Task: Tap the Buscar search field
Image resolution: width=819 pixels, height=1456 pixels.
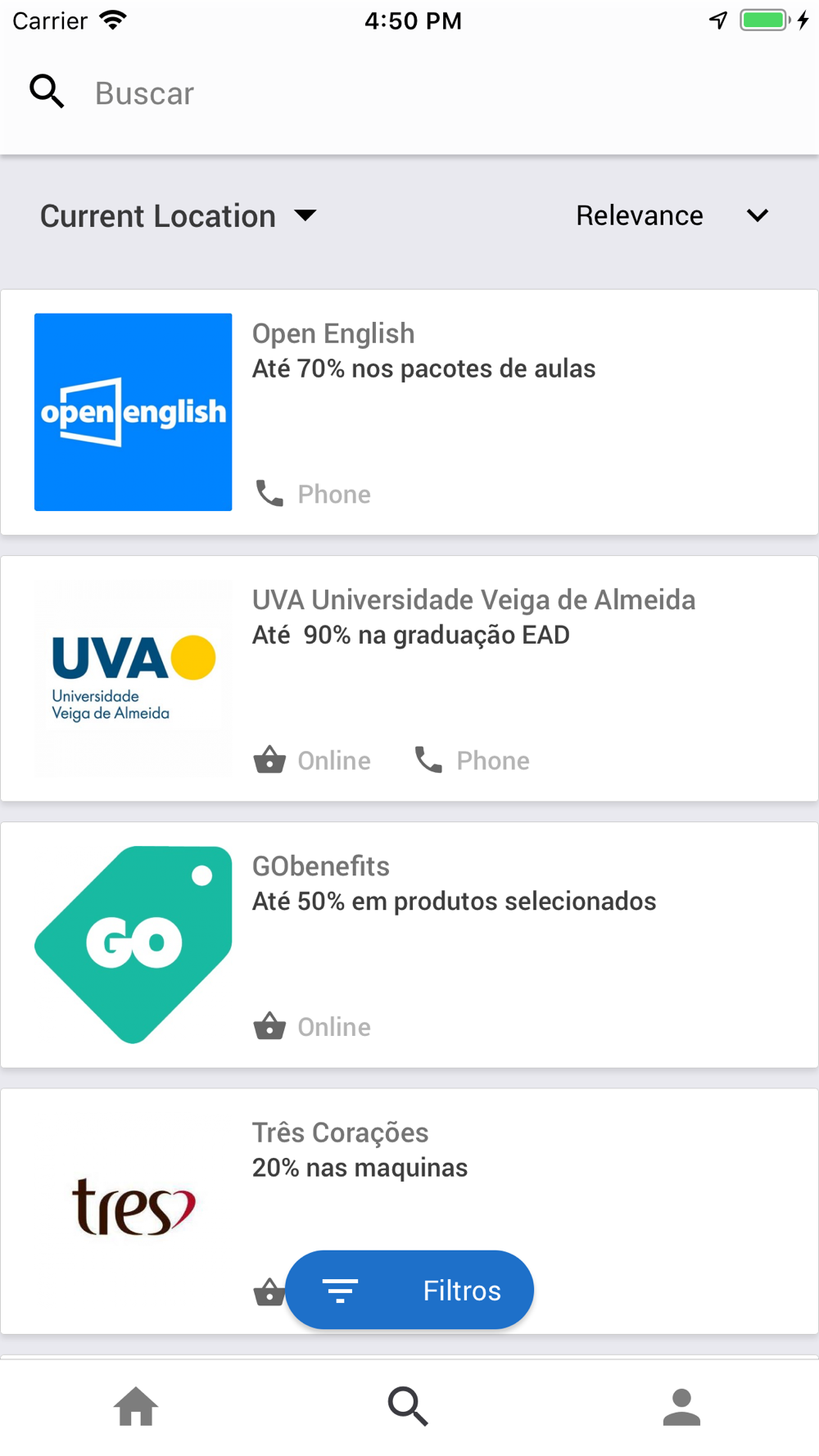Action: 409,93
